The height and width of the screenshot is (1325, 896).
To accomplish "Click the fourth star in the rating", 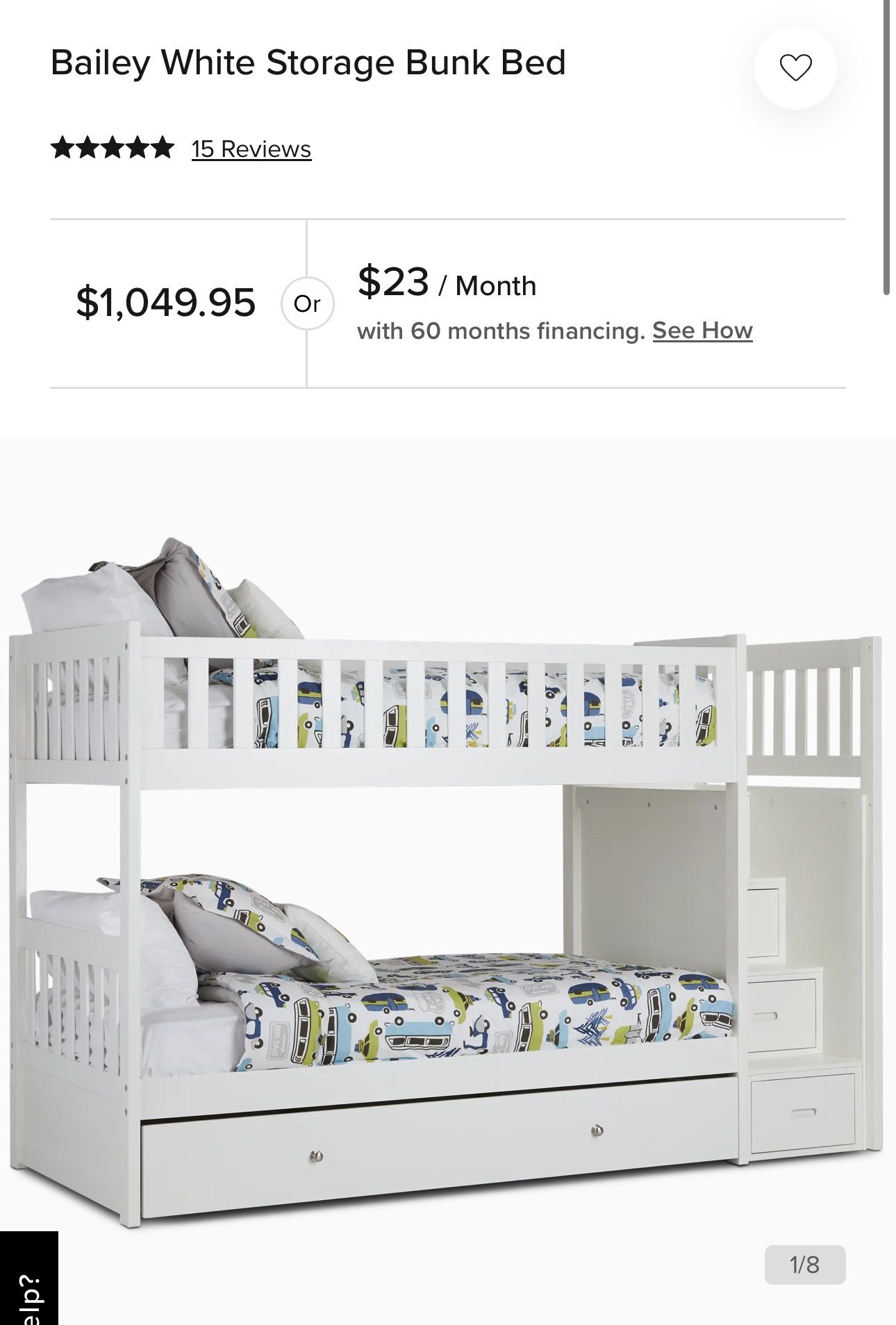I will pos(137,147).
